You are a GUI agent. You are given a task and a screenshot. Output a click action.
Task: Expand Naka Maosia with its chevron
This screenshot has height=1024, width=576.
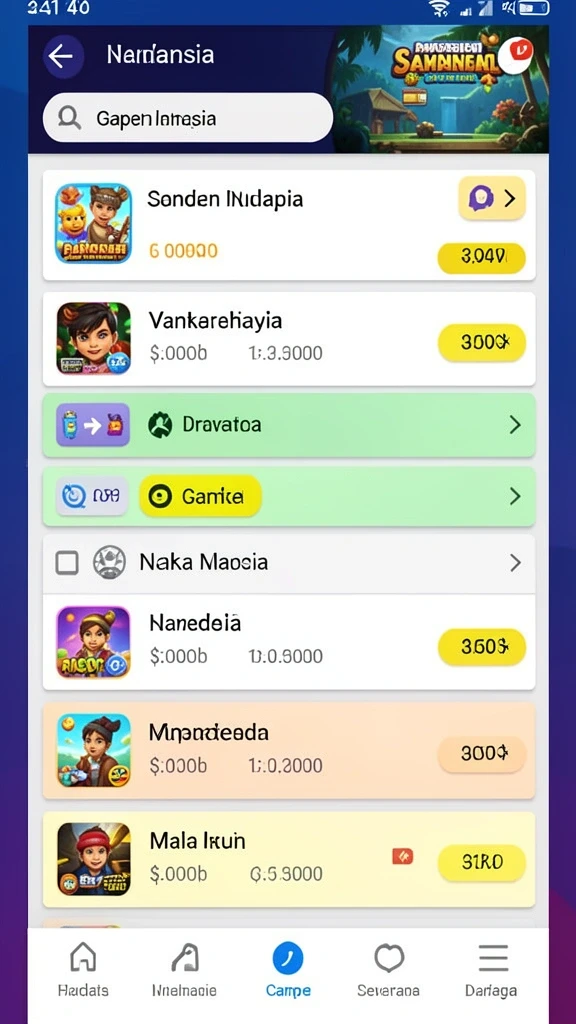tap(515, 562)
